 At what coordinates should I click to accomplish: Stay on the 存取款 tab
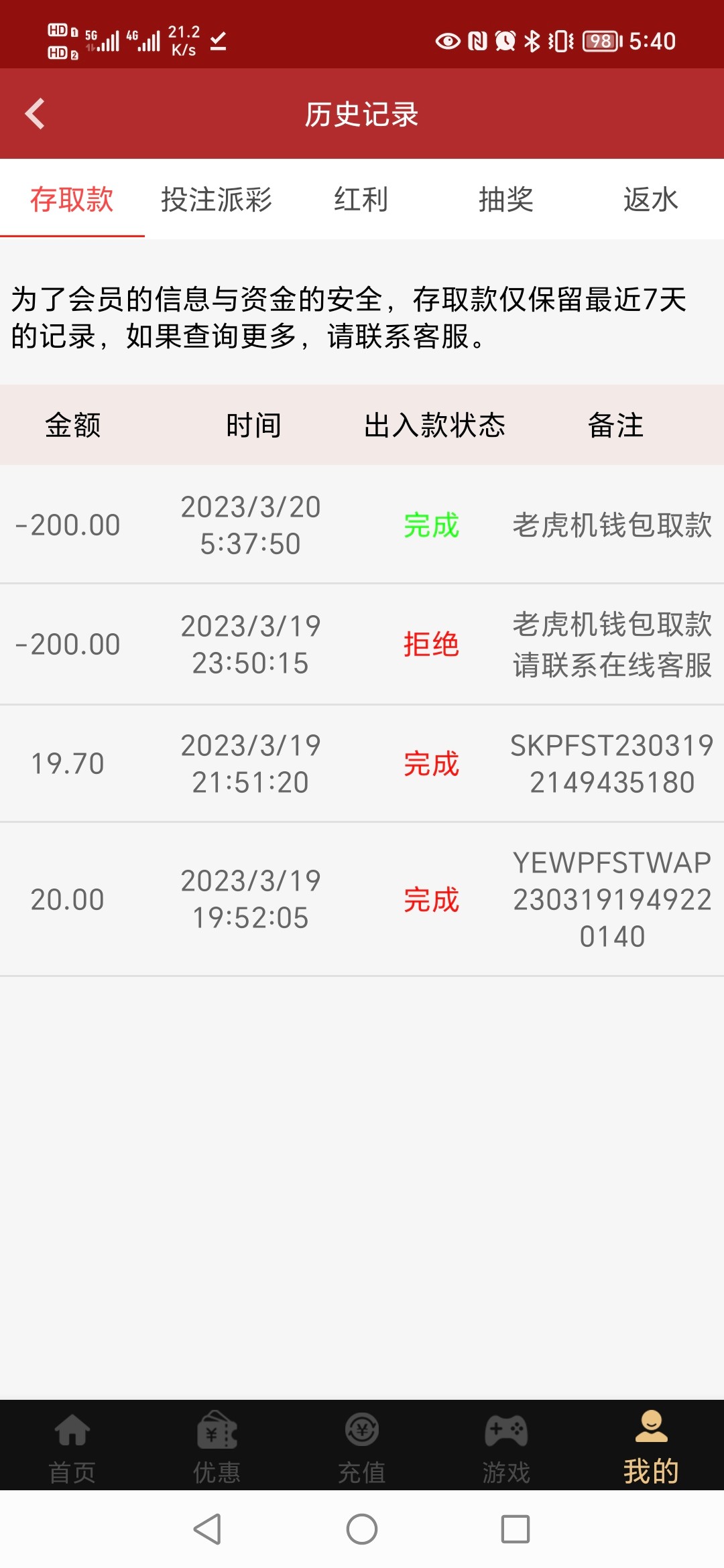[72, 200]
